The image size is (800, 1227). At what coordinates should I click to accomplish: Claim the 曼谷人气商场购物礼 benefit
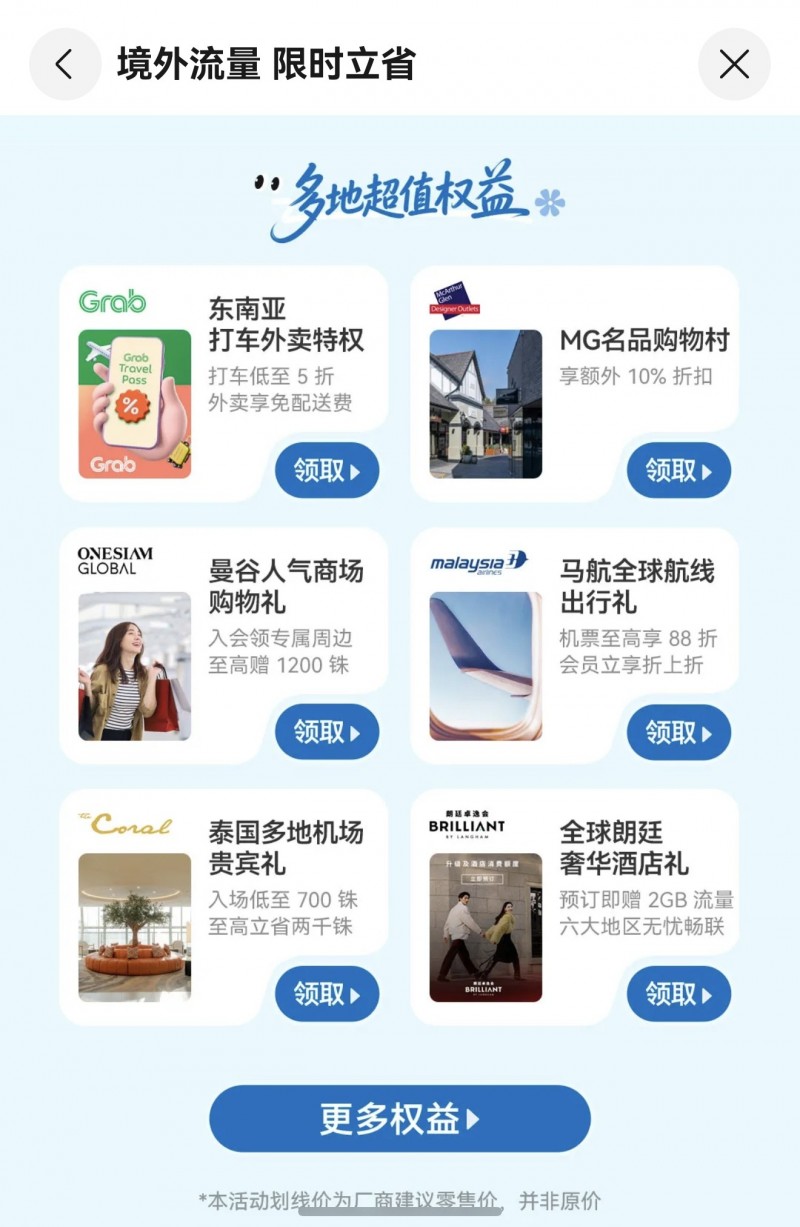[x=327, y=732]
